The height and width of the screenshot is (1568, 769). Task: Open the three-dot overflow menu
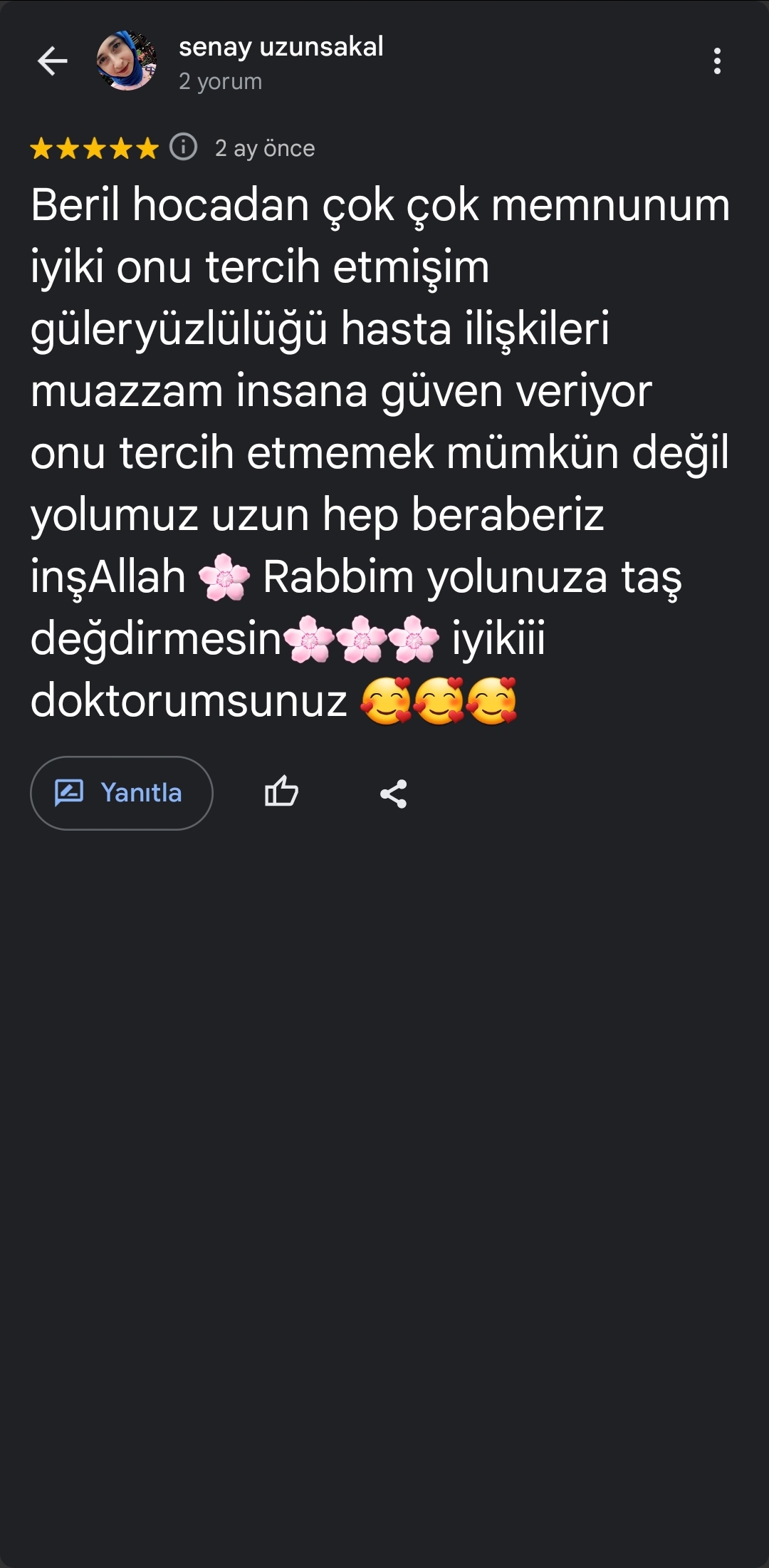click(717, 61)
